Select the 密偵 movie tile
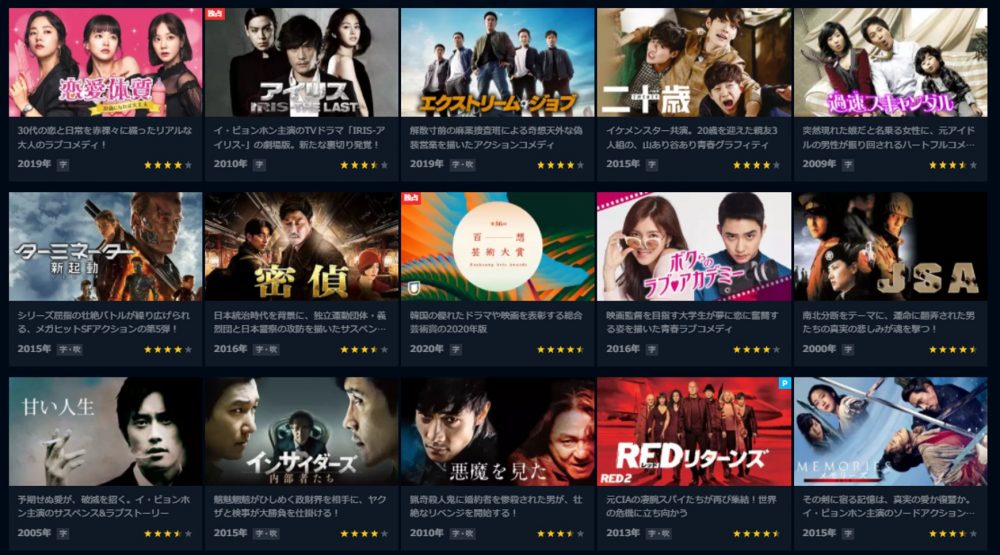This screenshot has width=1000, height=555. tap(301, 247)
